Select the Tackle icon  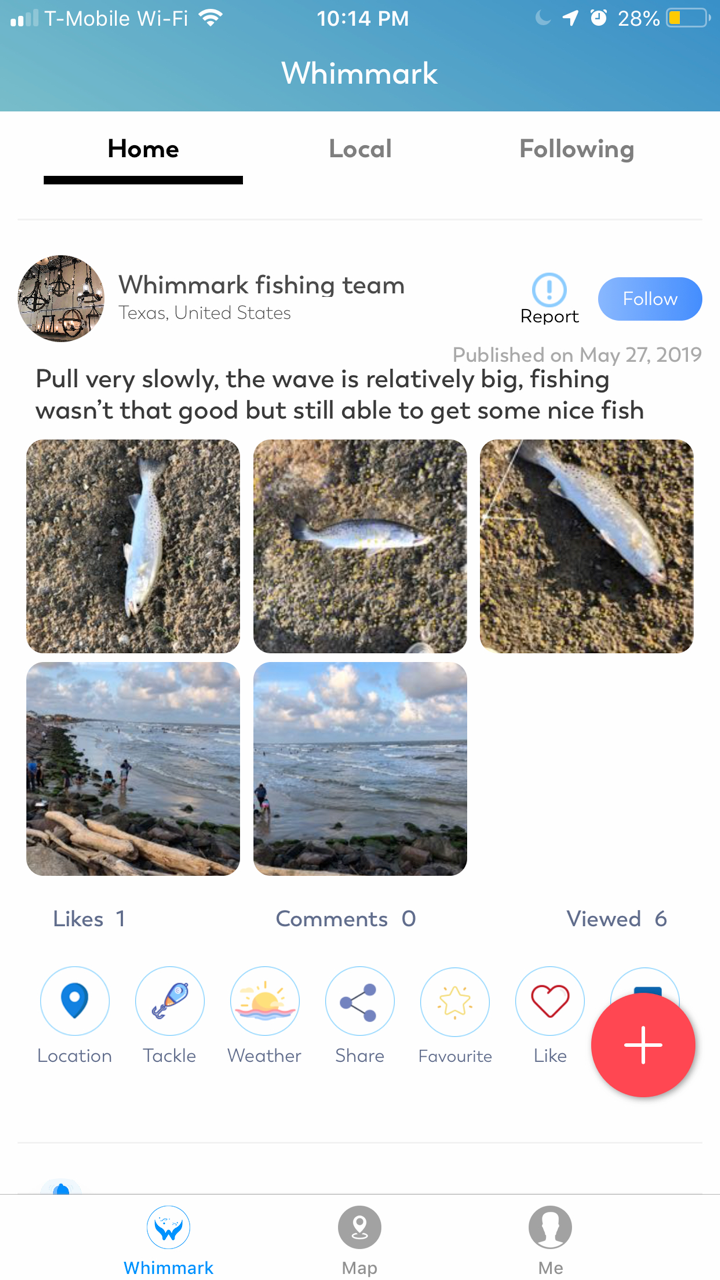coord(169,1000)
